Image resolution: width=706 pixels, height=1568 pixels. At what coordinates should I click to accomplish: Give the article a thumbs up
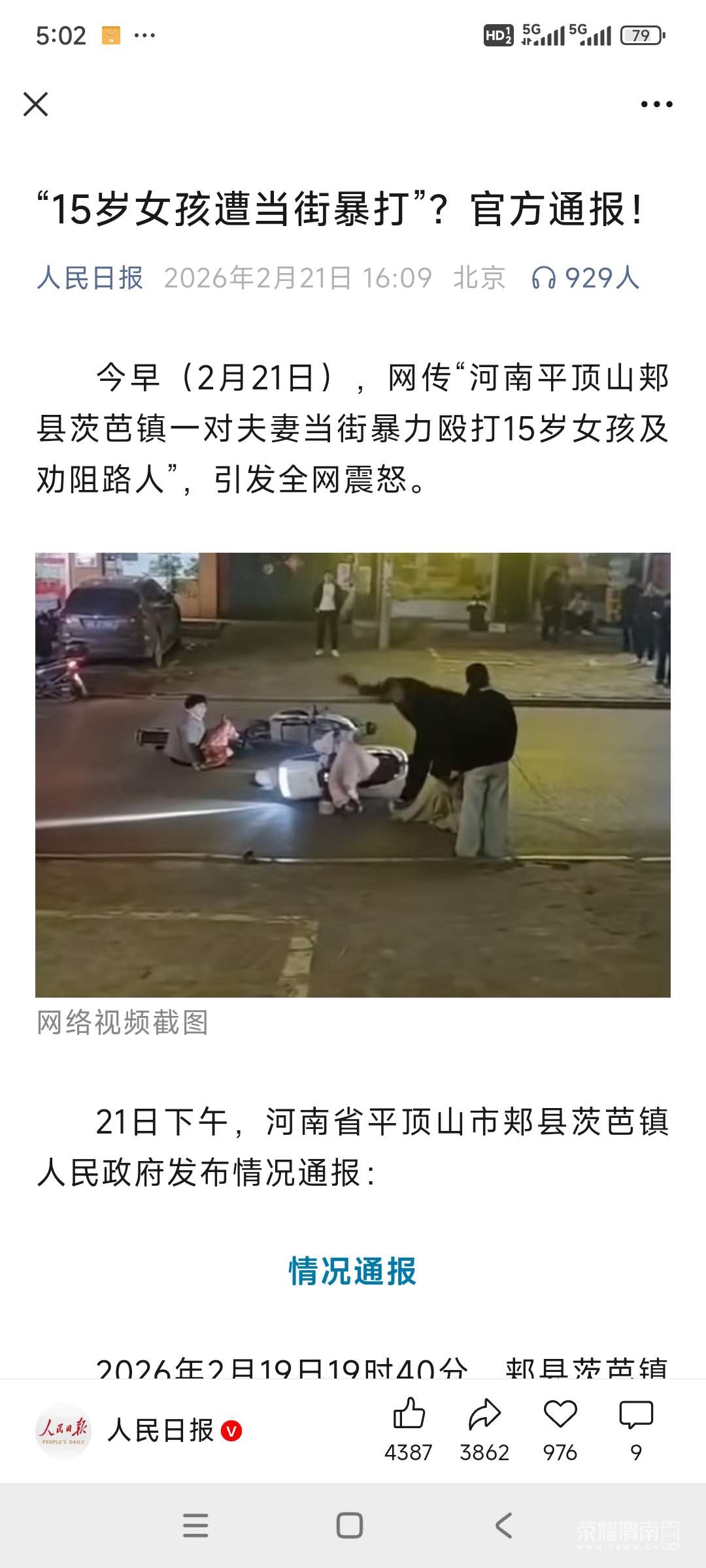pos(409,1415)
